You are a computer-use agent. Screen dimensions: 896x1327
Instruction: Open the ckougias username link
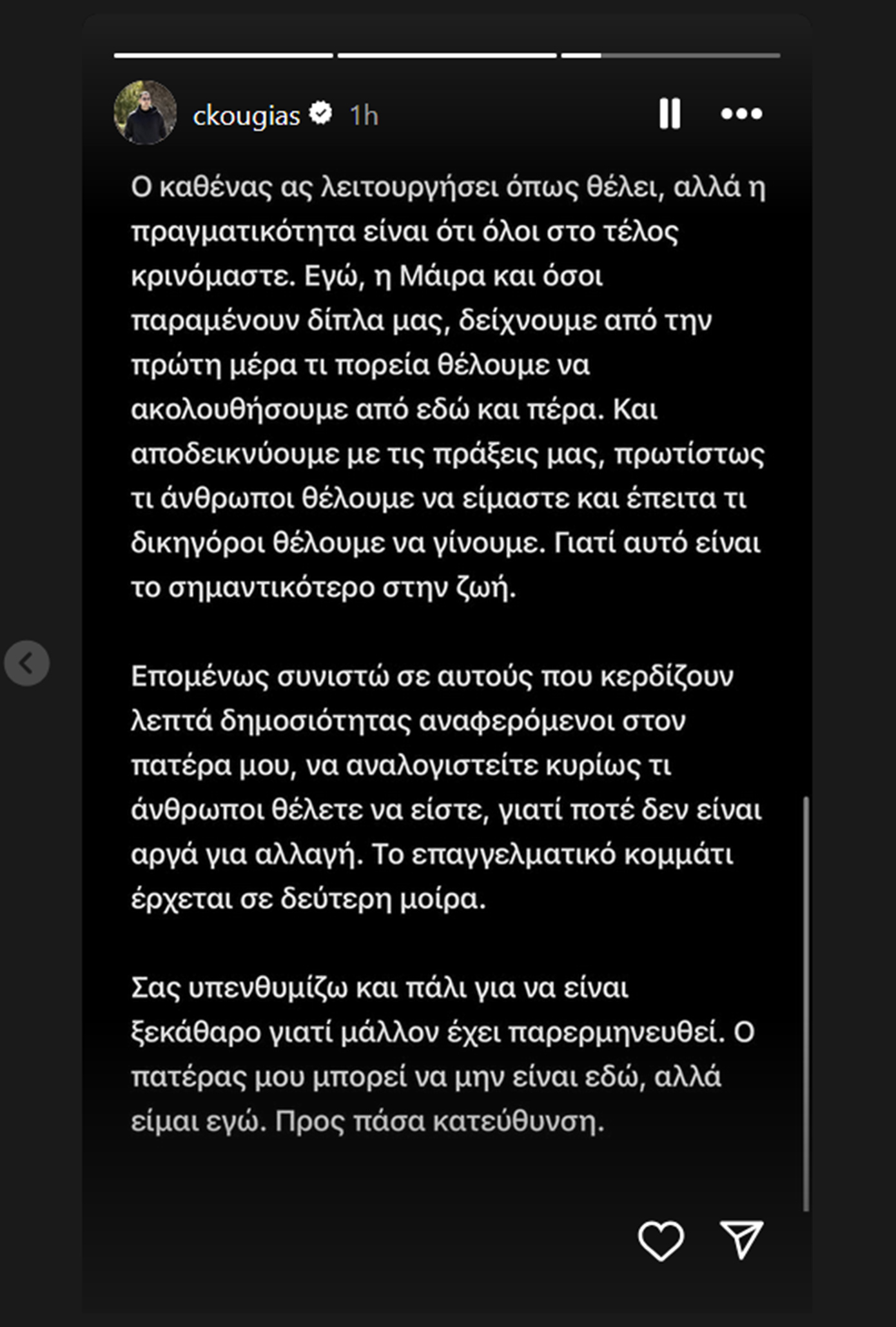click(x=246, y=116)
